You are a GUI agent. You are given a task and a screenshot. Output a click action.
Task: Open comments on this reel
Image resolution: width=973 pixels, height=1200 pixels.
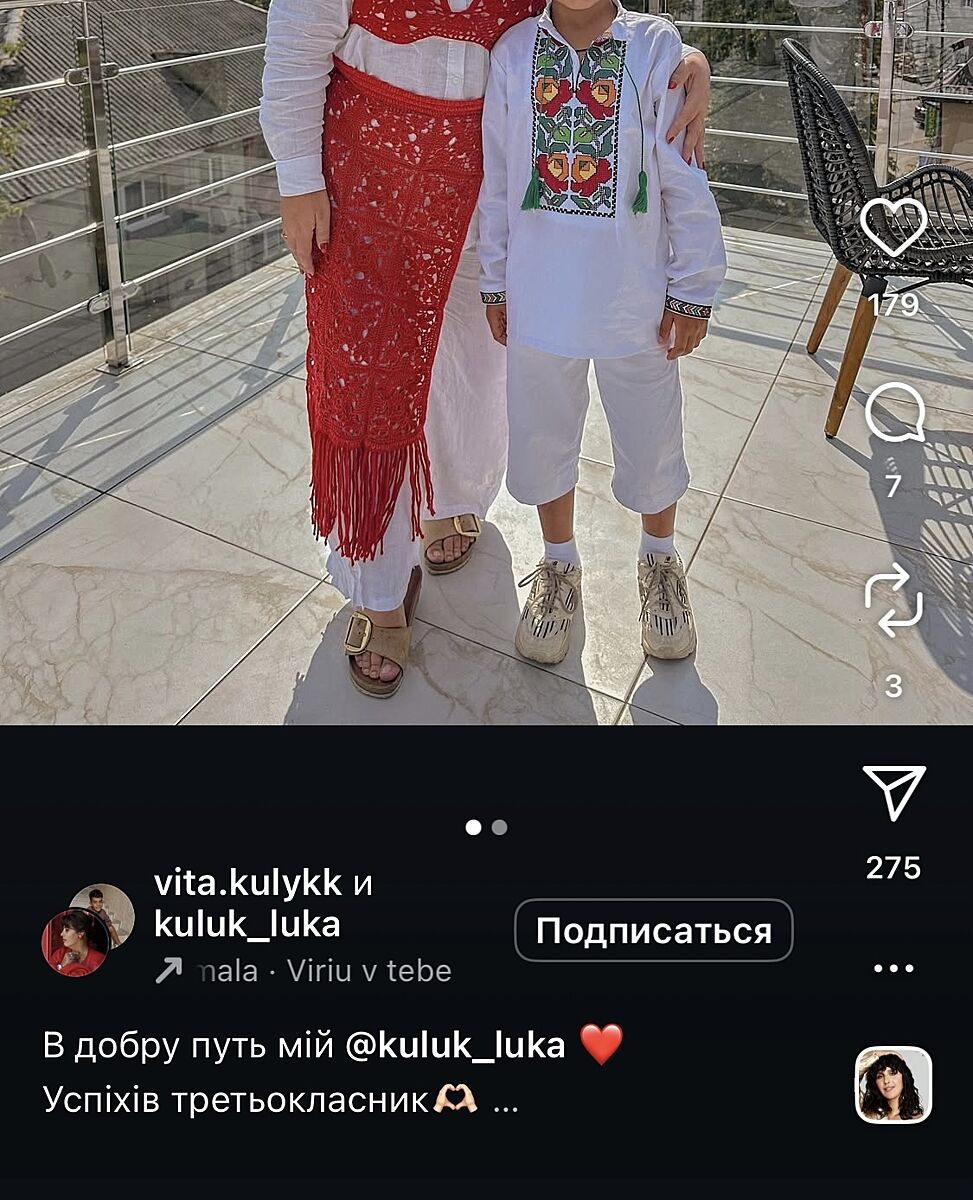pyautogui.click(x=893, y=413)
